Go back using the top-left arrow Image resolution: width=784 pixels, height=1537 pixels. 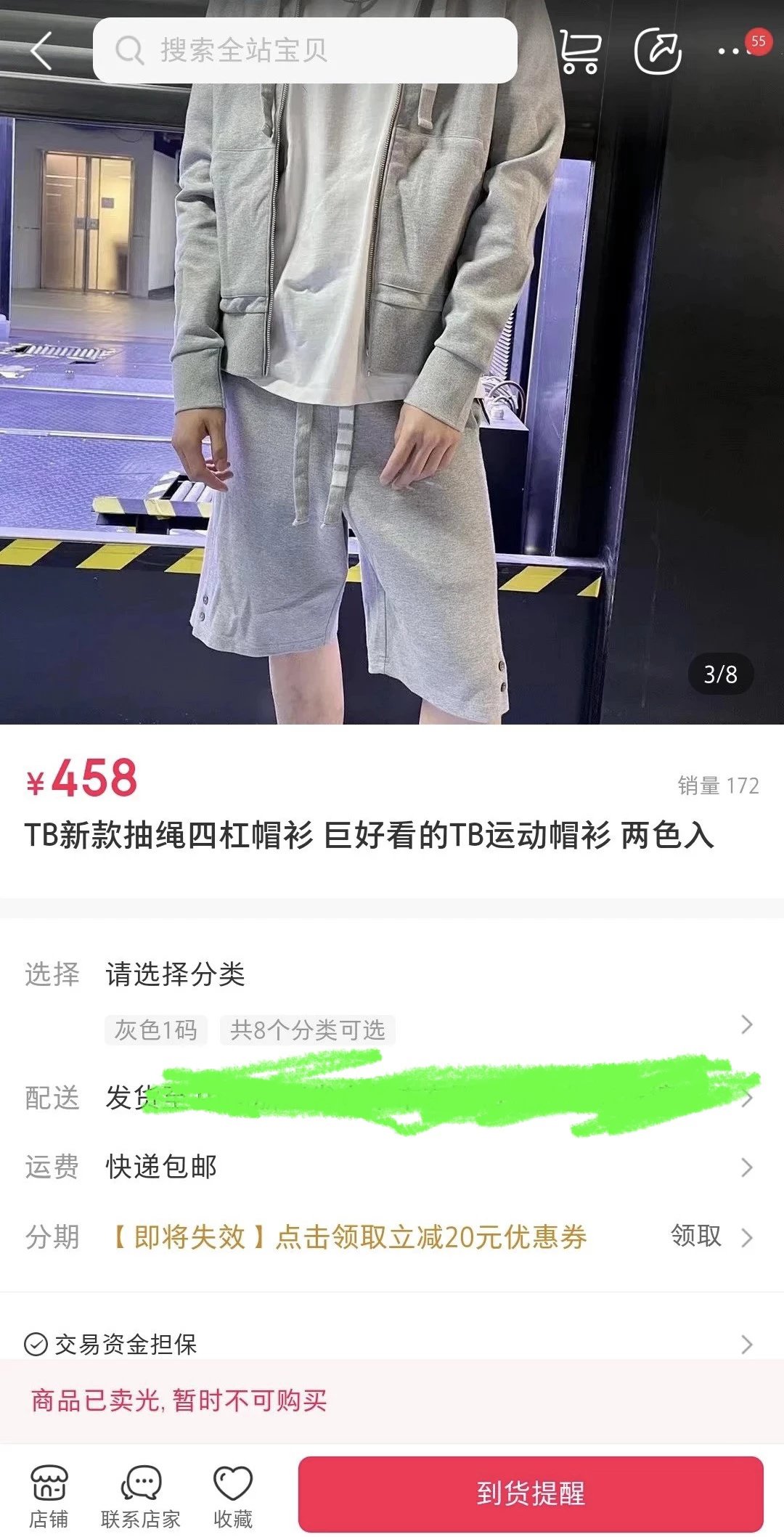[x=42, y=51]
